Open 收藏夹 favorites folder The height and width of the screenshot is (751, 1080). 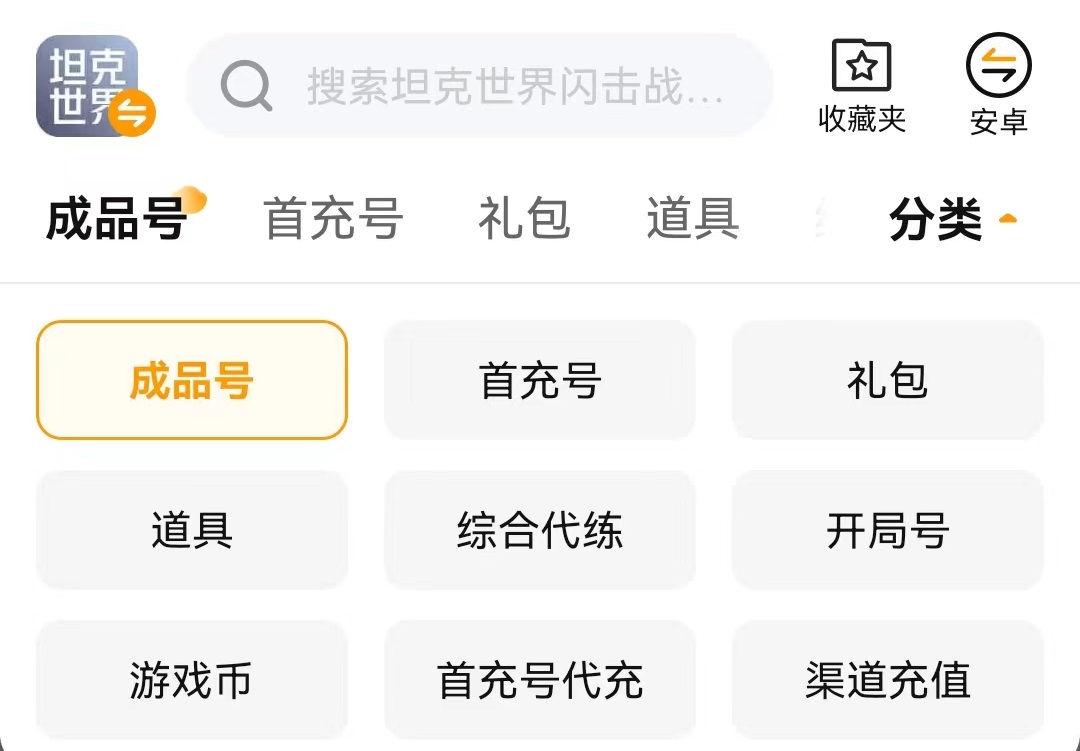tap(861, 86)
